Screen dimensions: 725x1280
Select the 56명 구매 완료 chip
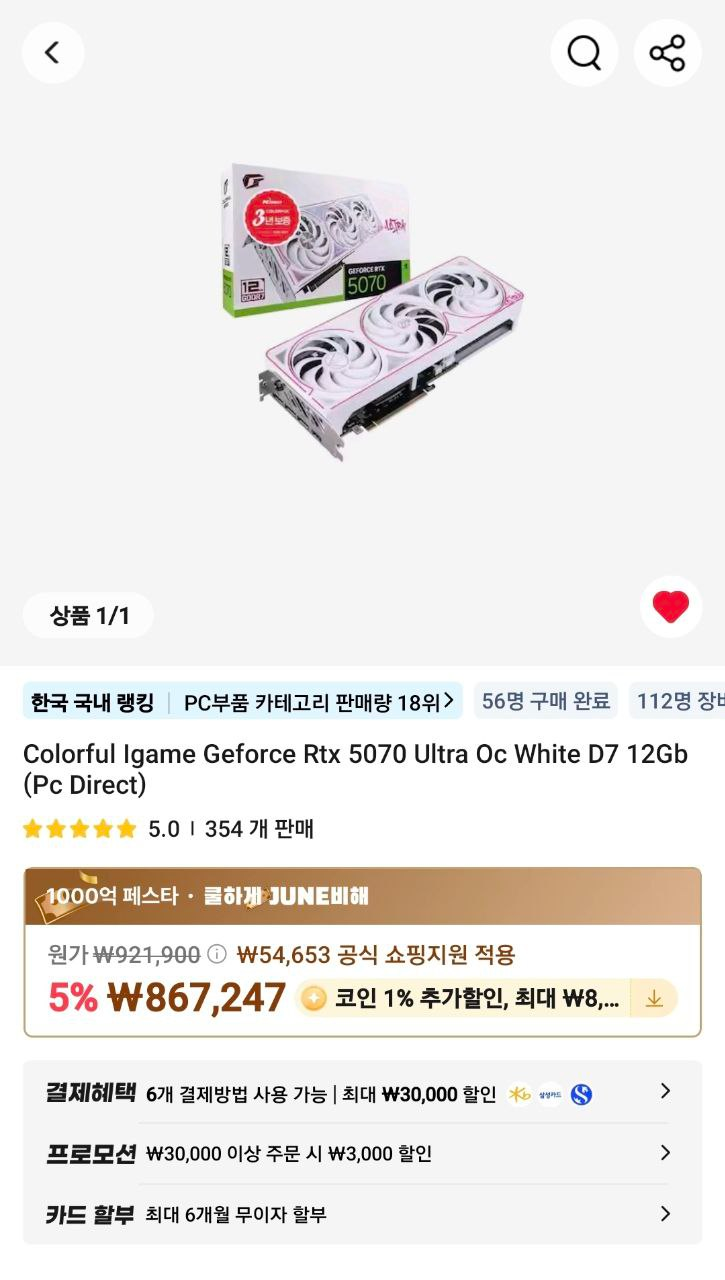[x=546, y=700]
